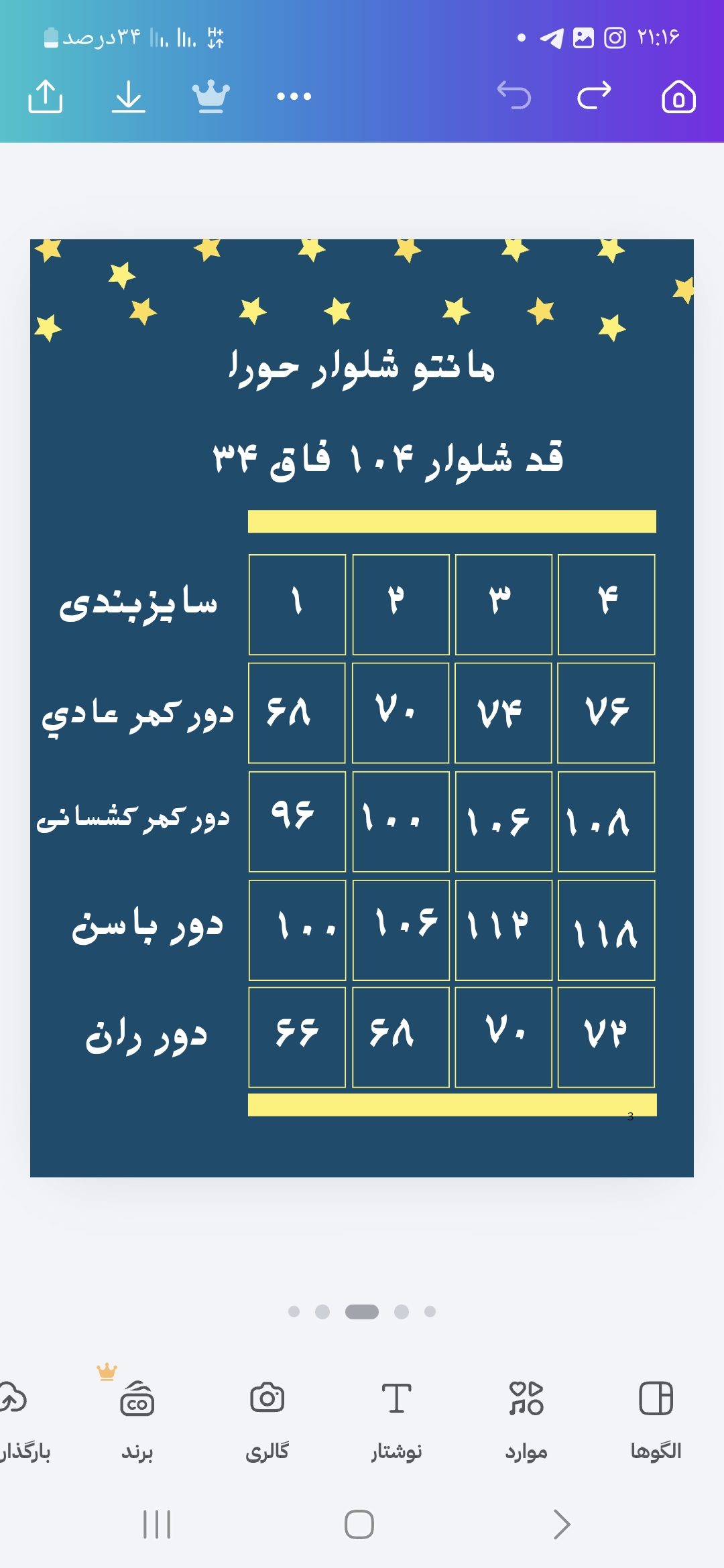Undo the last action

click(x=514, y=95)
